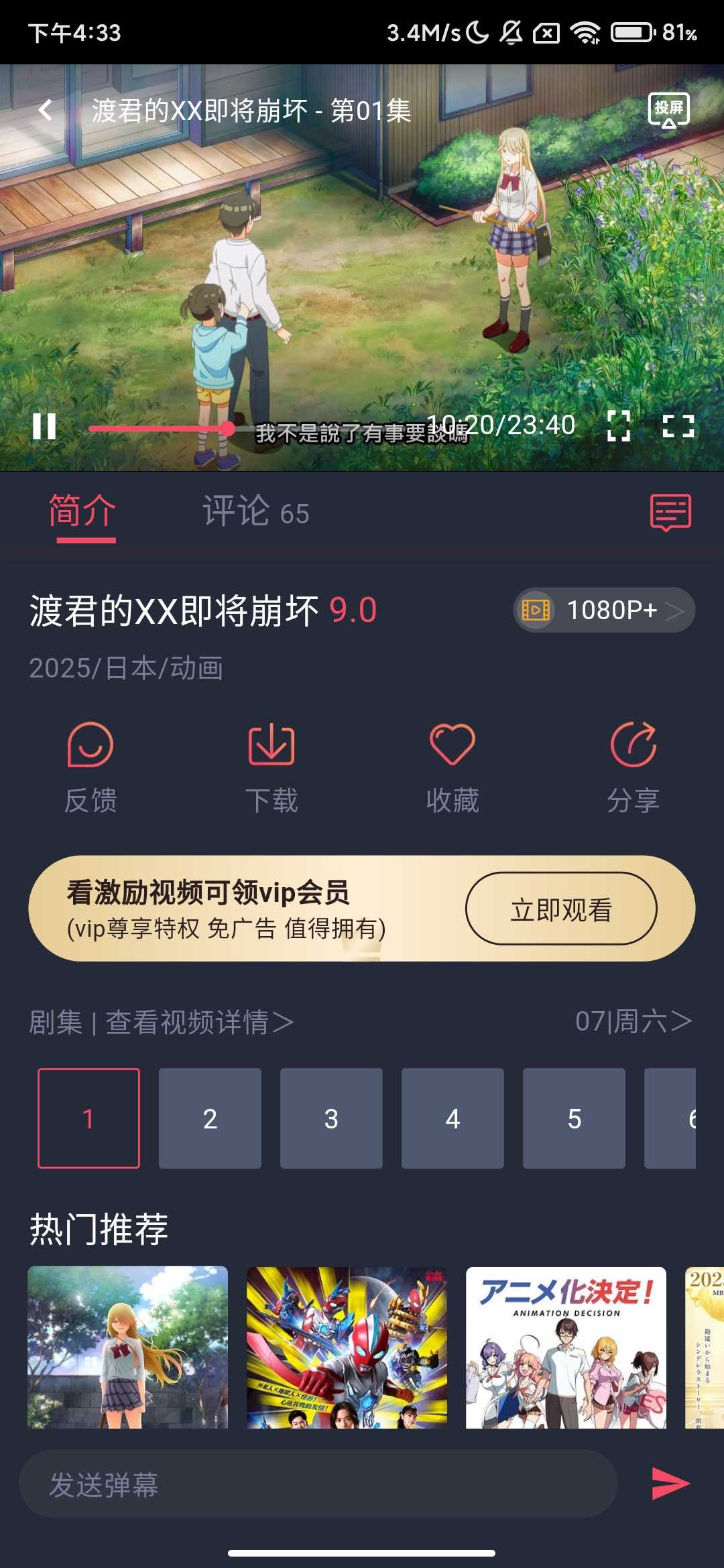Viewport: 724px width, 1568px height.
Task: Focus the 发送弹幕 input field
Action: pos(318,1484)
